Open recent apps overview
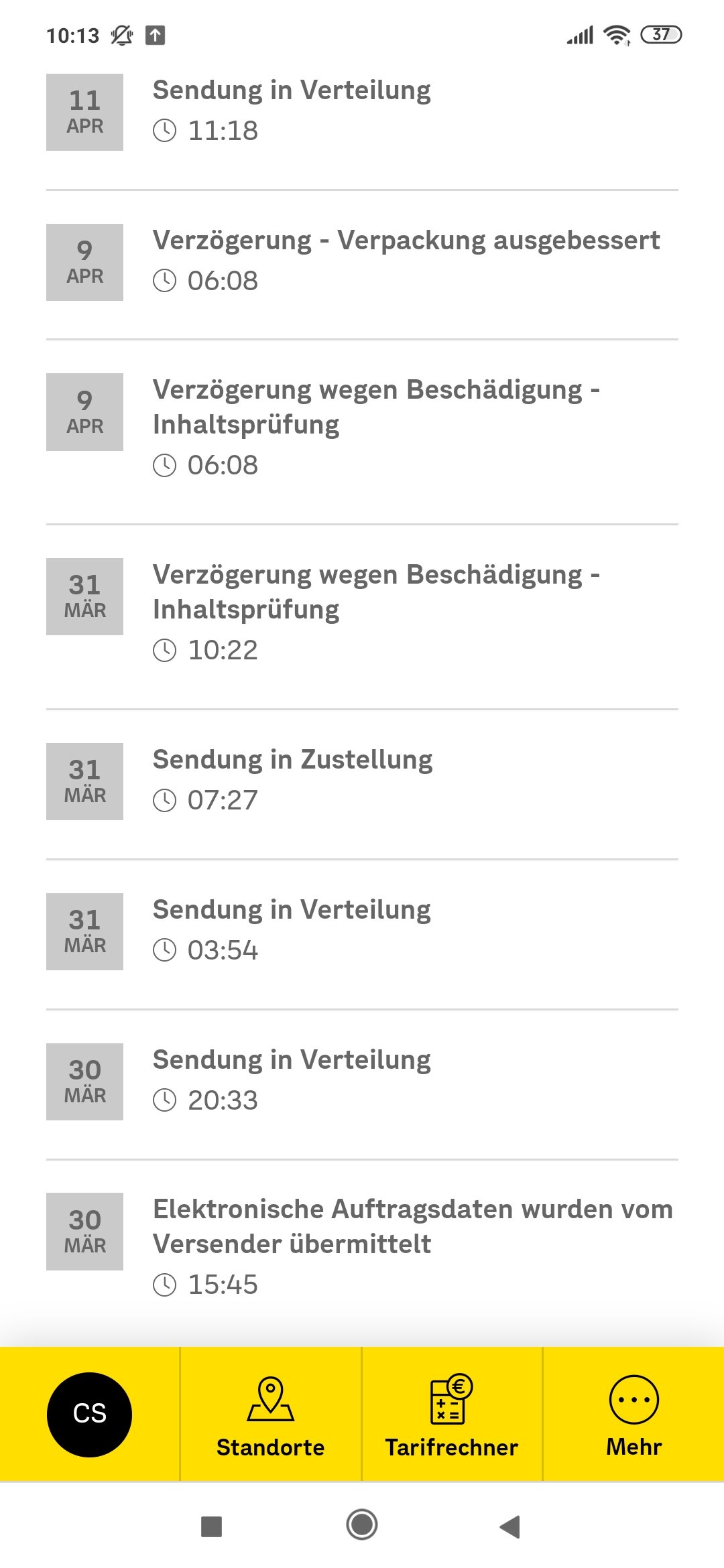The width and height of the screenshot is (724, 1568). (x=212, y=1526)
